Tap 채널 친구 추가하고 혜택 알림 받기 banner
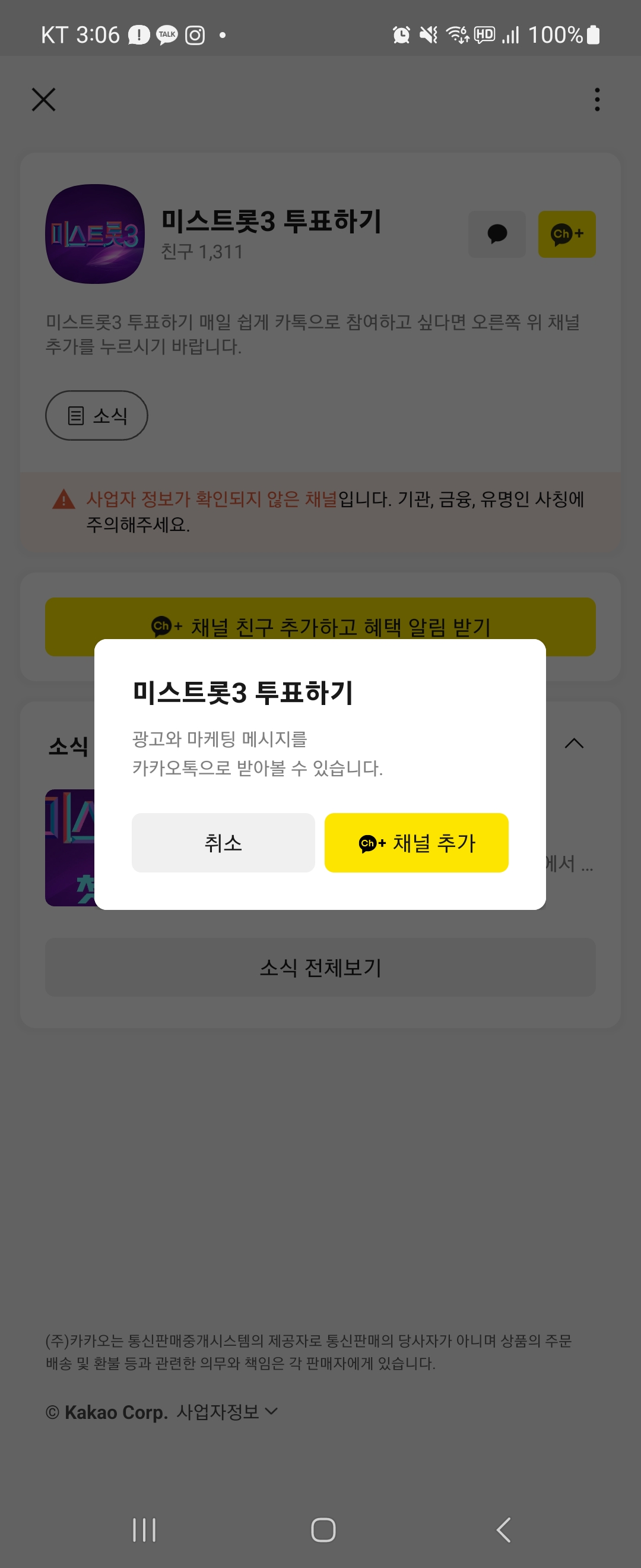641x1568 pixels. coord(320,627)
